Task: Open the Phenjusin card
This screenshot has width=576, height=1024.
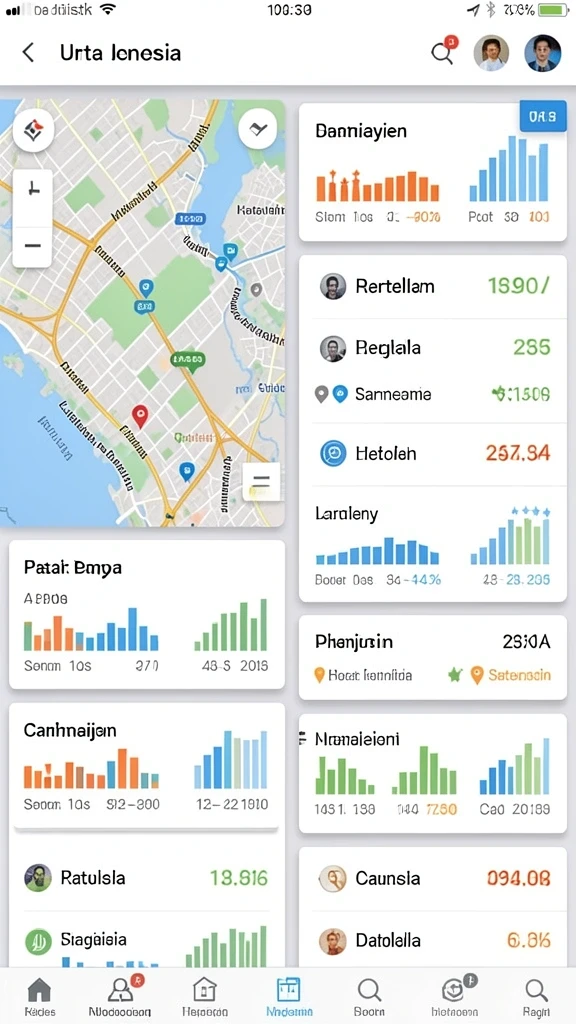Action: tap(432, 657)
